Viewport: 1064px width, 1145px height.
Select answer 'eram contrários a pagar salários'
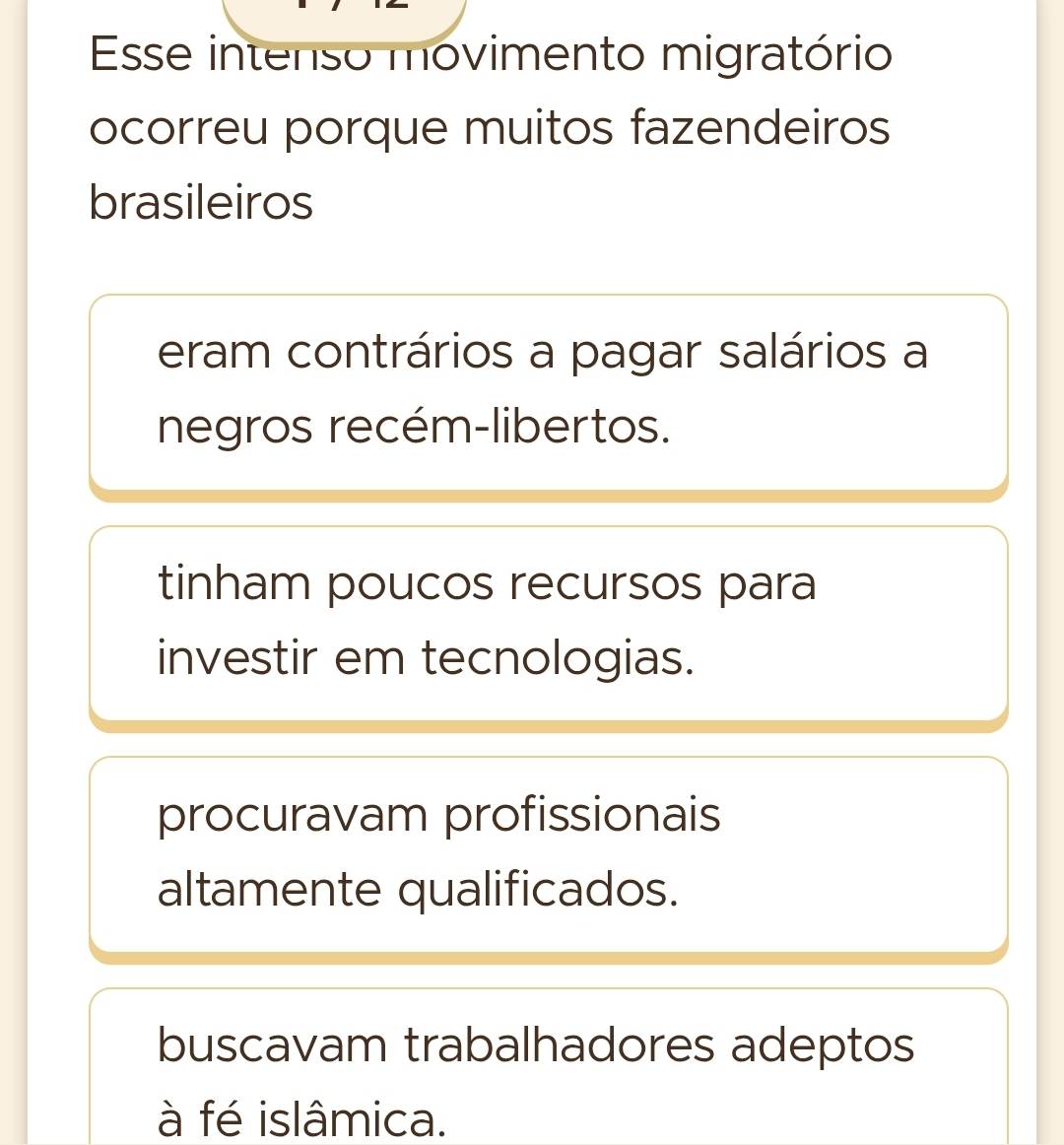pyautogui.click(x=548, y=390)
